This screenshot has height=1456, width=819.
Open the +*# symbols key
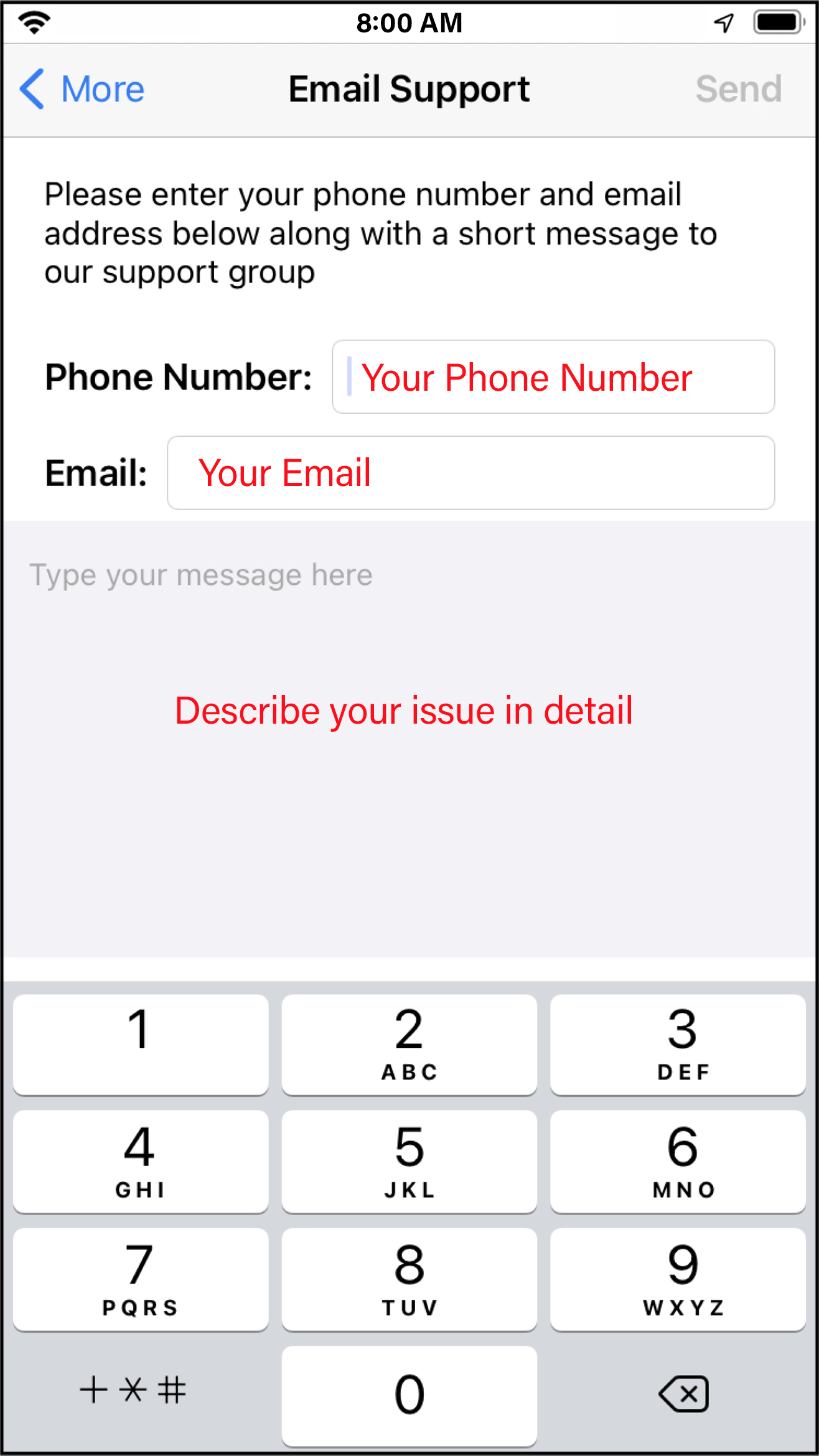tap(134, 1390)
